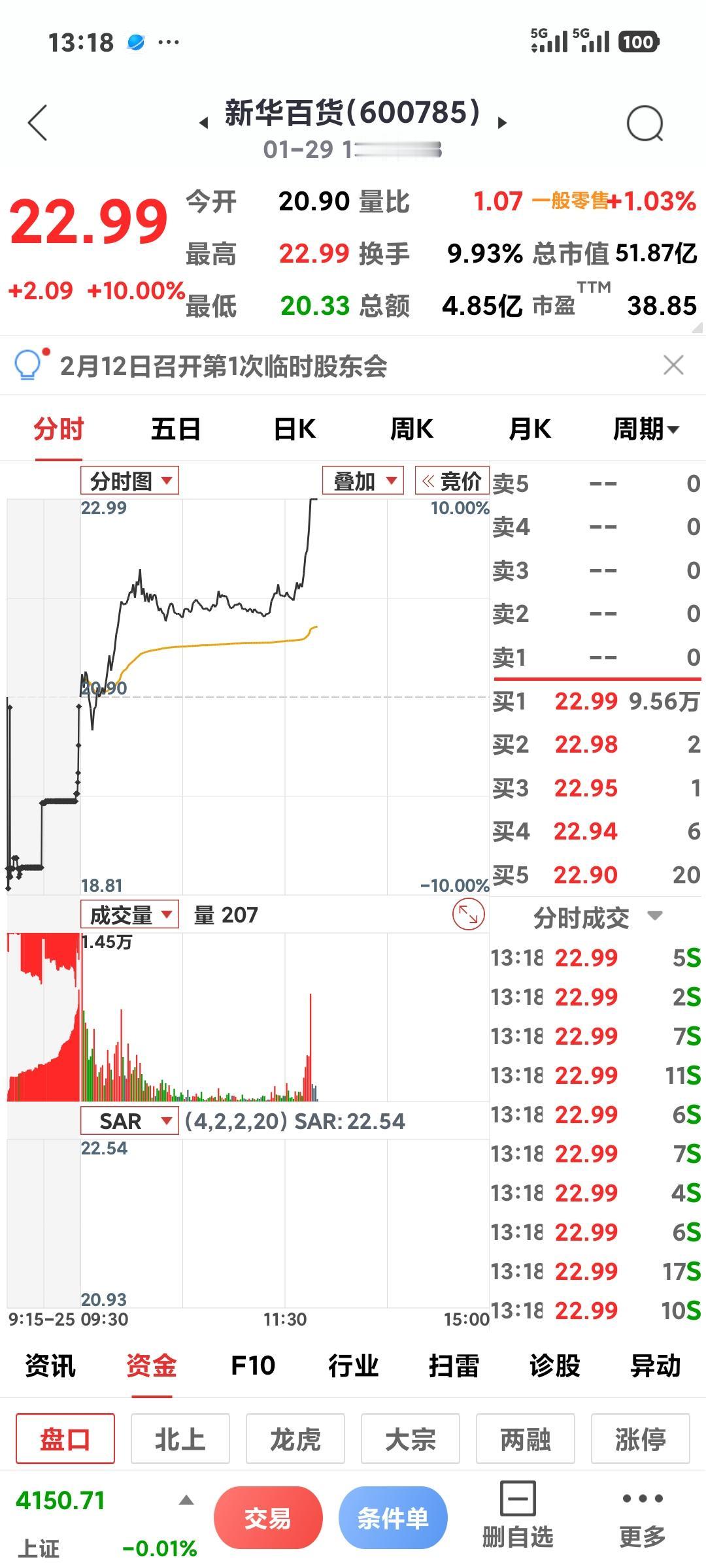Switch to the 日K daily chart tab
The height and width of the screenshot is (1568, 706).
coord(292,429)
